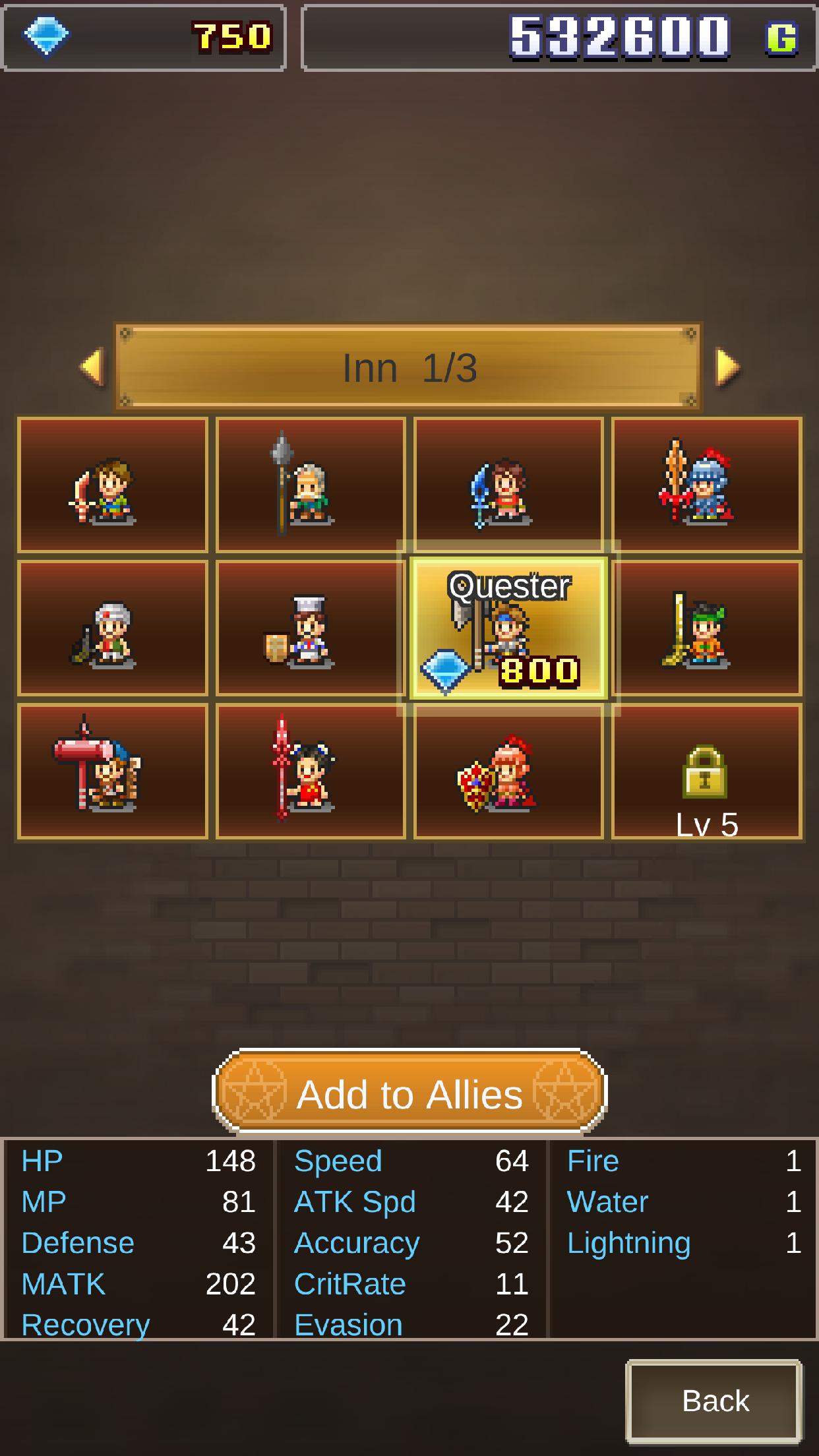Image resolution: width=819 pixels, height=1456 pixels.
Task: Tap the locked Lv 5 slot
Action: tap(706, 772)
